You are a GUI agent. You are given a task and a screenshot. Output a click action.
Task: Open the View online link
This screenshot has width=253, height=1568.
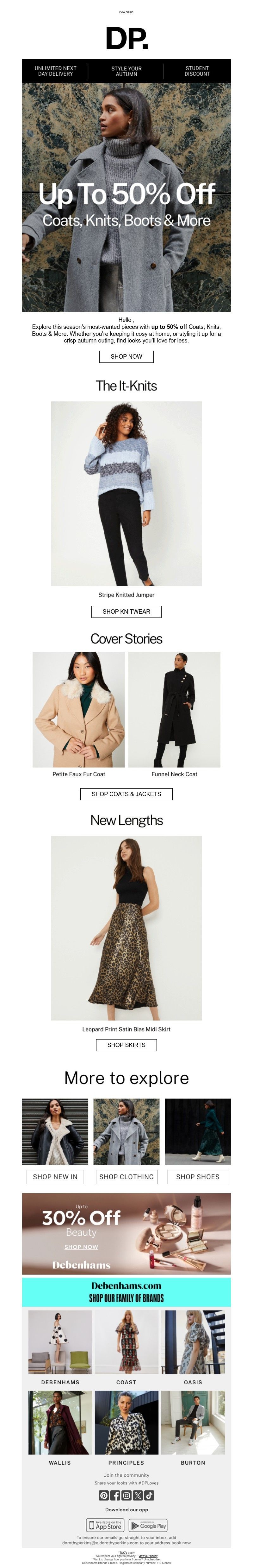pos(126,12)
